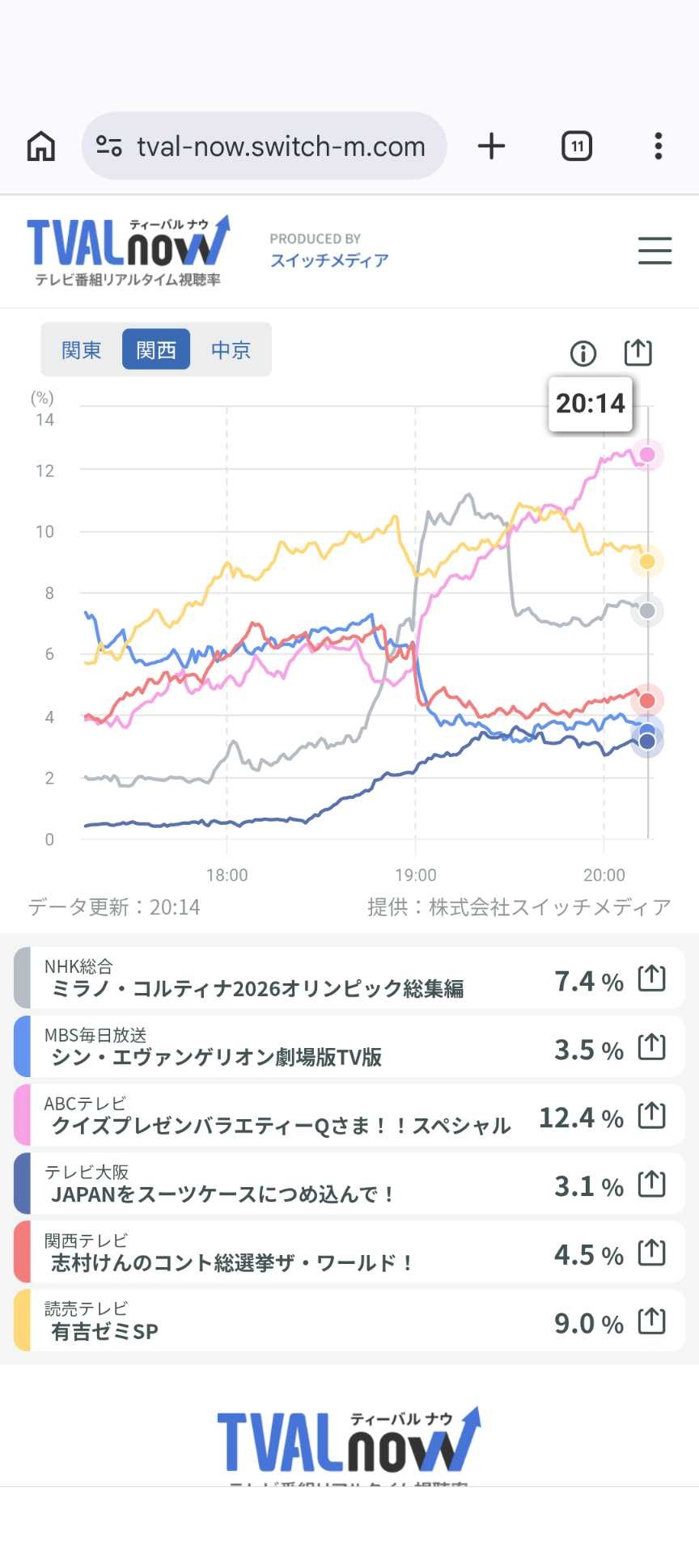Share the 読売テレビ 有吉ゼミSP rating

pyautogui.click(x=651, y=1322)
